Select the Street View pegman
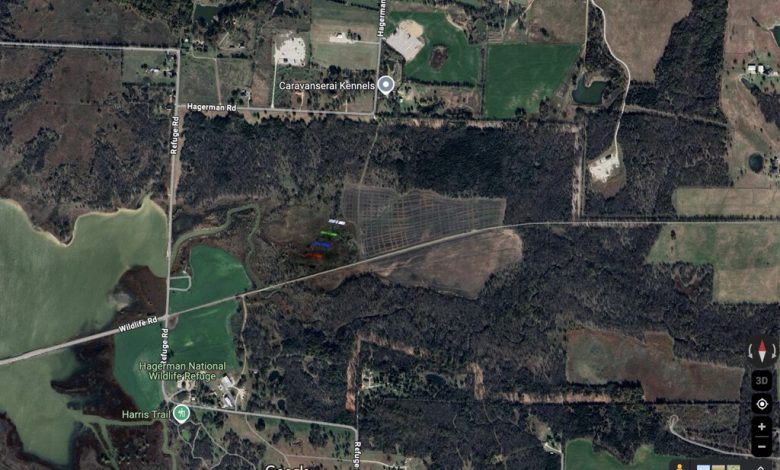780x470 pixels. coord(679,466)
